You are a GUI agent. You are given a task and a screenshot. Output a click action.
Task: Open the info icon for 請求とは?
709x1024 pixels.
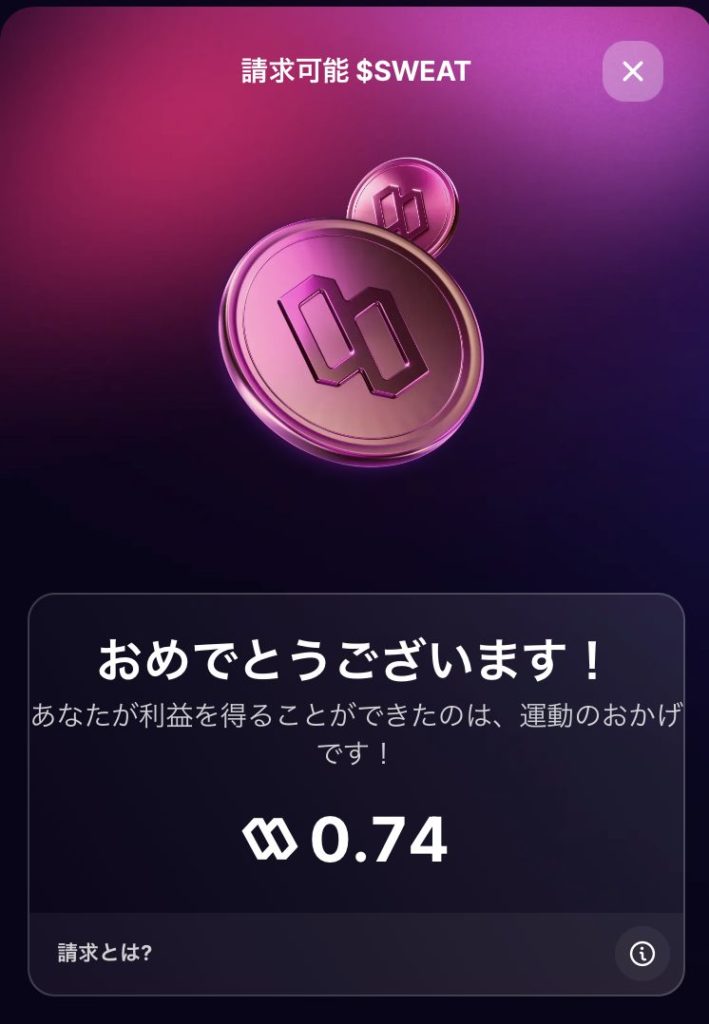pos(641,953)
